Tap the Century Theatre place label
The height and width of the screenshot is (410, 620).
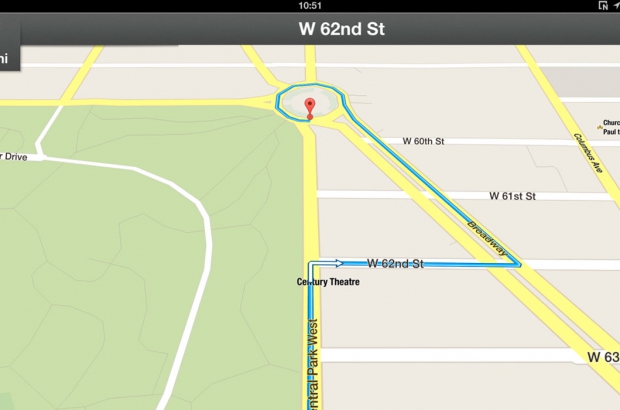(x=327, y=282)
